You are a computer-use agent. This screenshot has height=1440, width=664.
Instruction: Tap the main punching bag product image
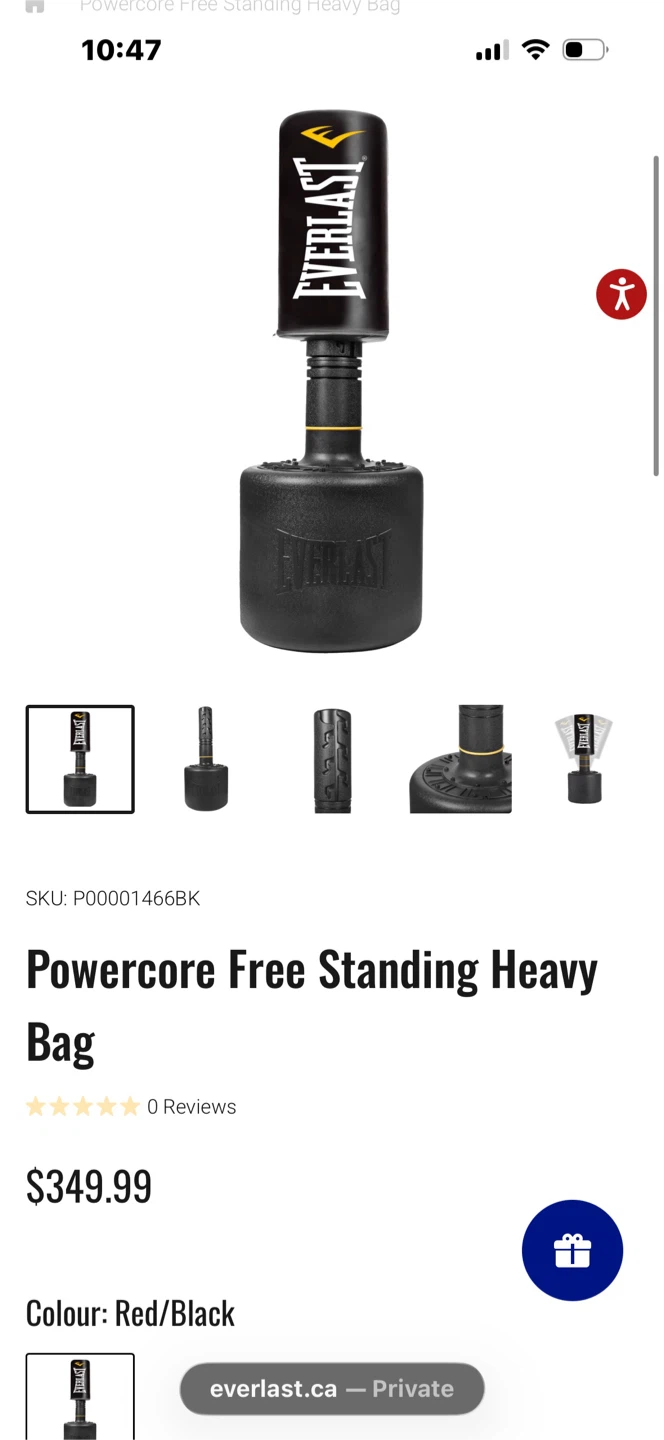pyautogui.click(x=331, y=381)
